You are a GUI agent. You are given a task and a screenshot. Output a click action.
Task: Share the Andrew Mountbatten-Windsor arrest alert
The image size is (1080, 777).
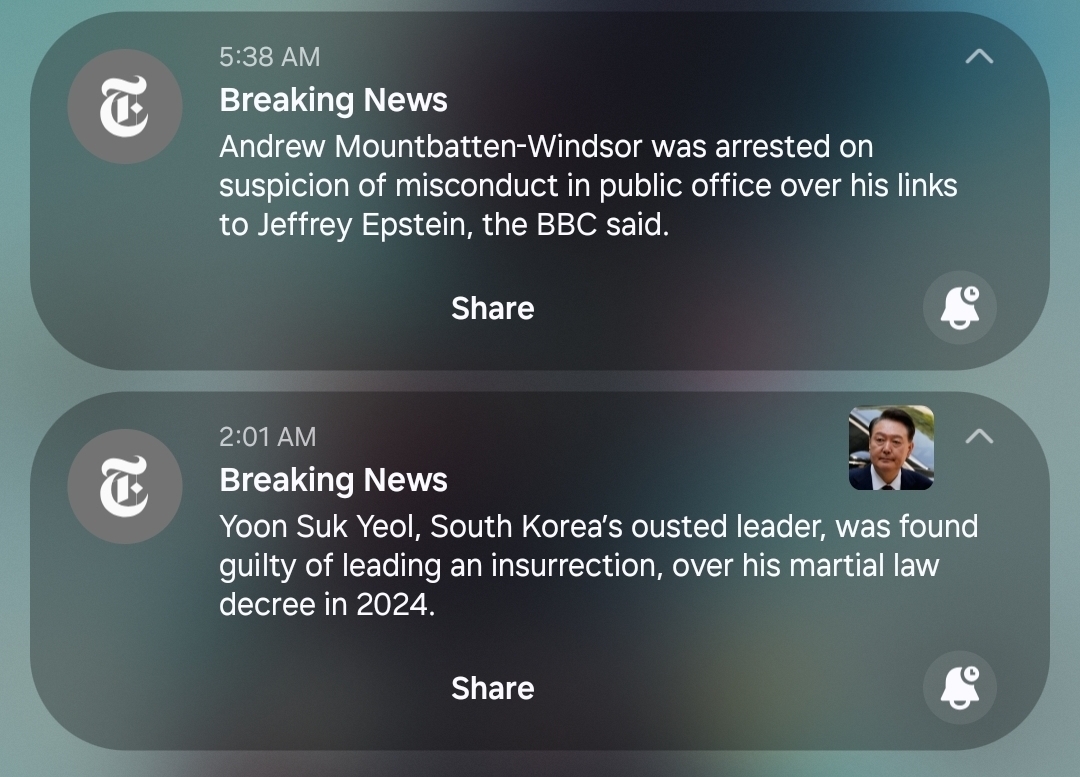tap(492, 308)
